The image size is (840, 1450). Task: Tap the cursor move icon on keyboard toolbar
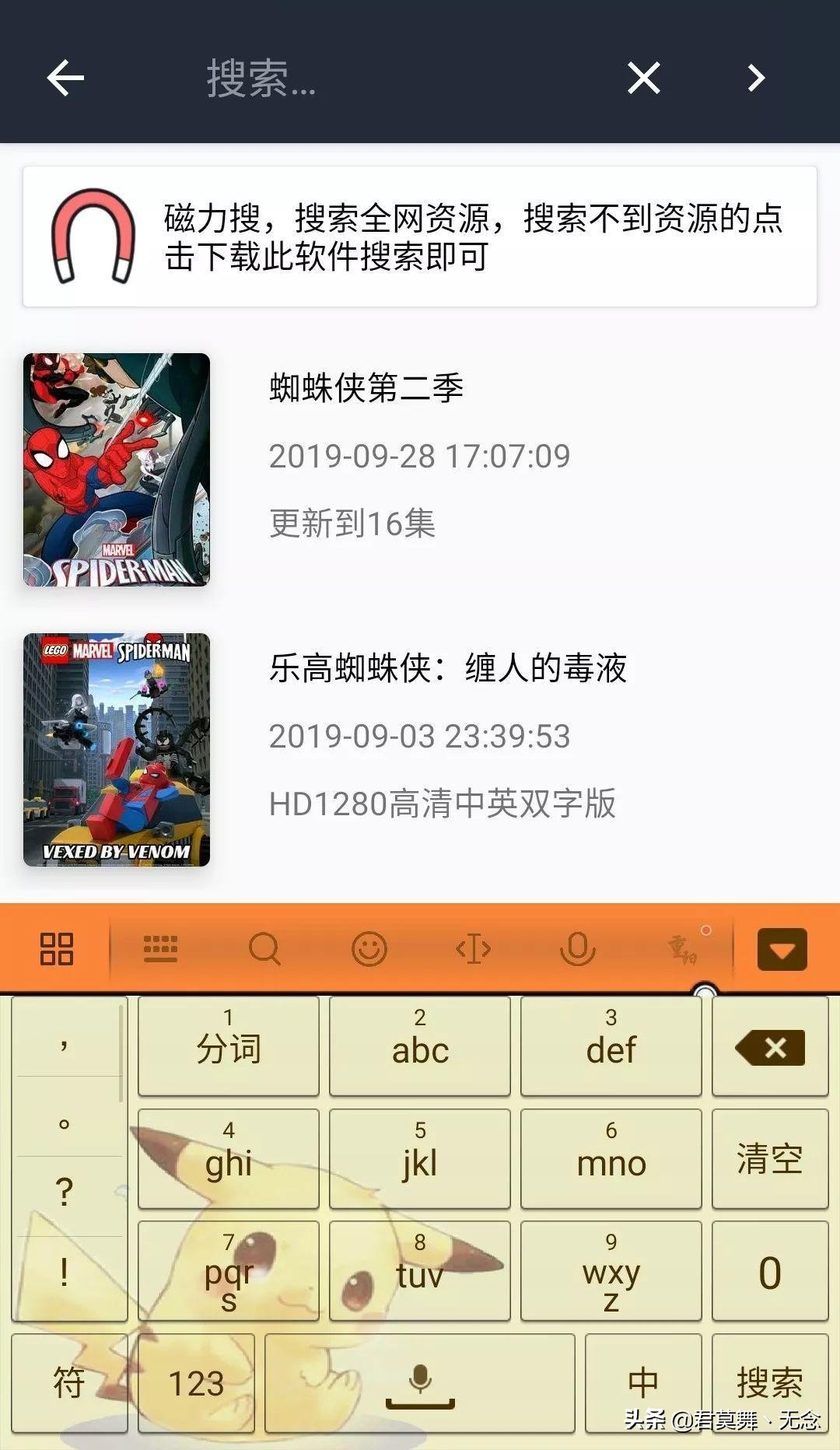[473, 949]
